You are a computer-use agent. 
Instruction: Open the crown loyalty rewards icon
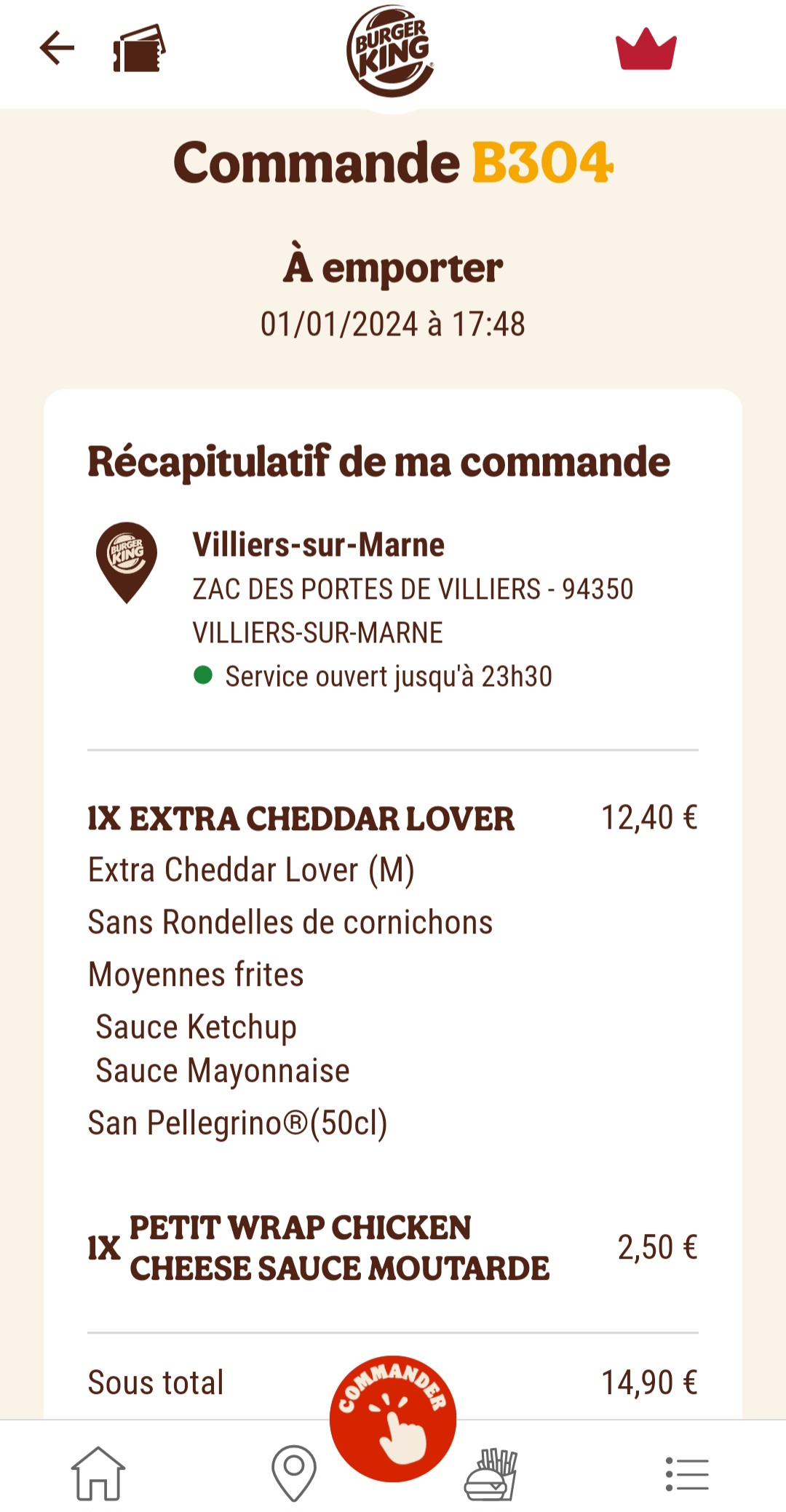(646, 49)
